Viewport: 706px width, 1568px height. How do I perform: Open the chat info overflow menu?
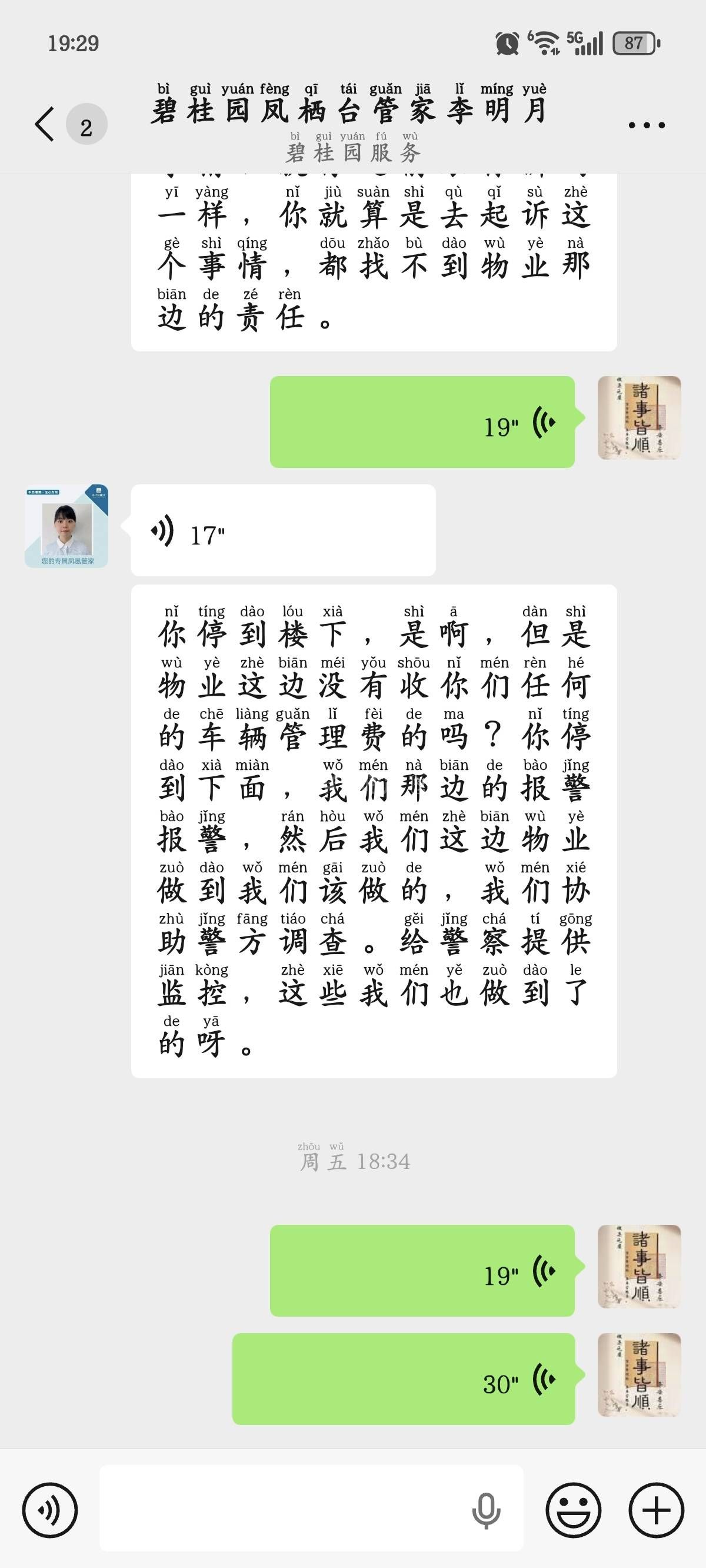click(x=647, y=125)
